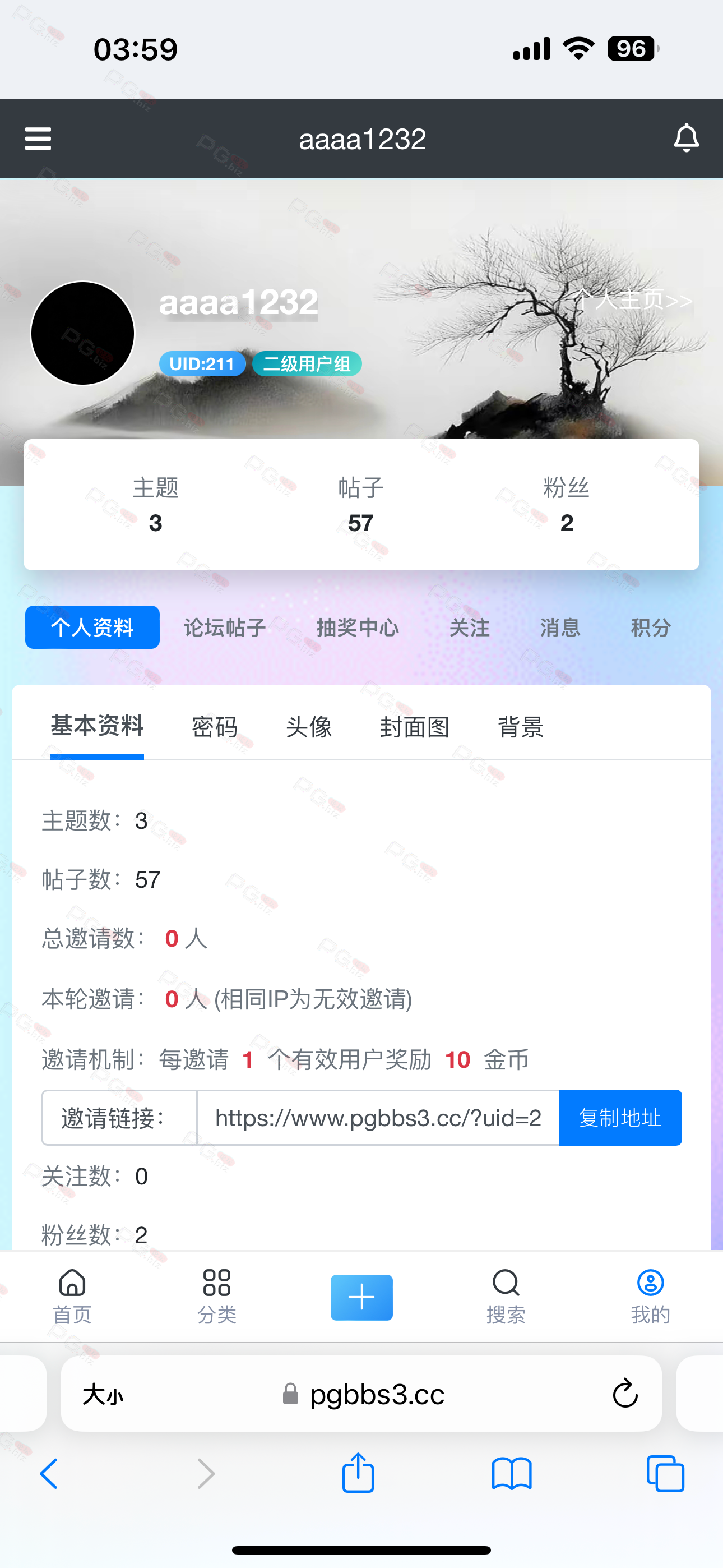Reload the page in Safari
This screenshot has height=1568, width=723.
pos(624,1393)
